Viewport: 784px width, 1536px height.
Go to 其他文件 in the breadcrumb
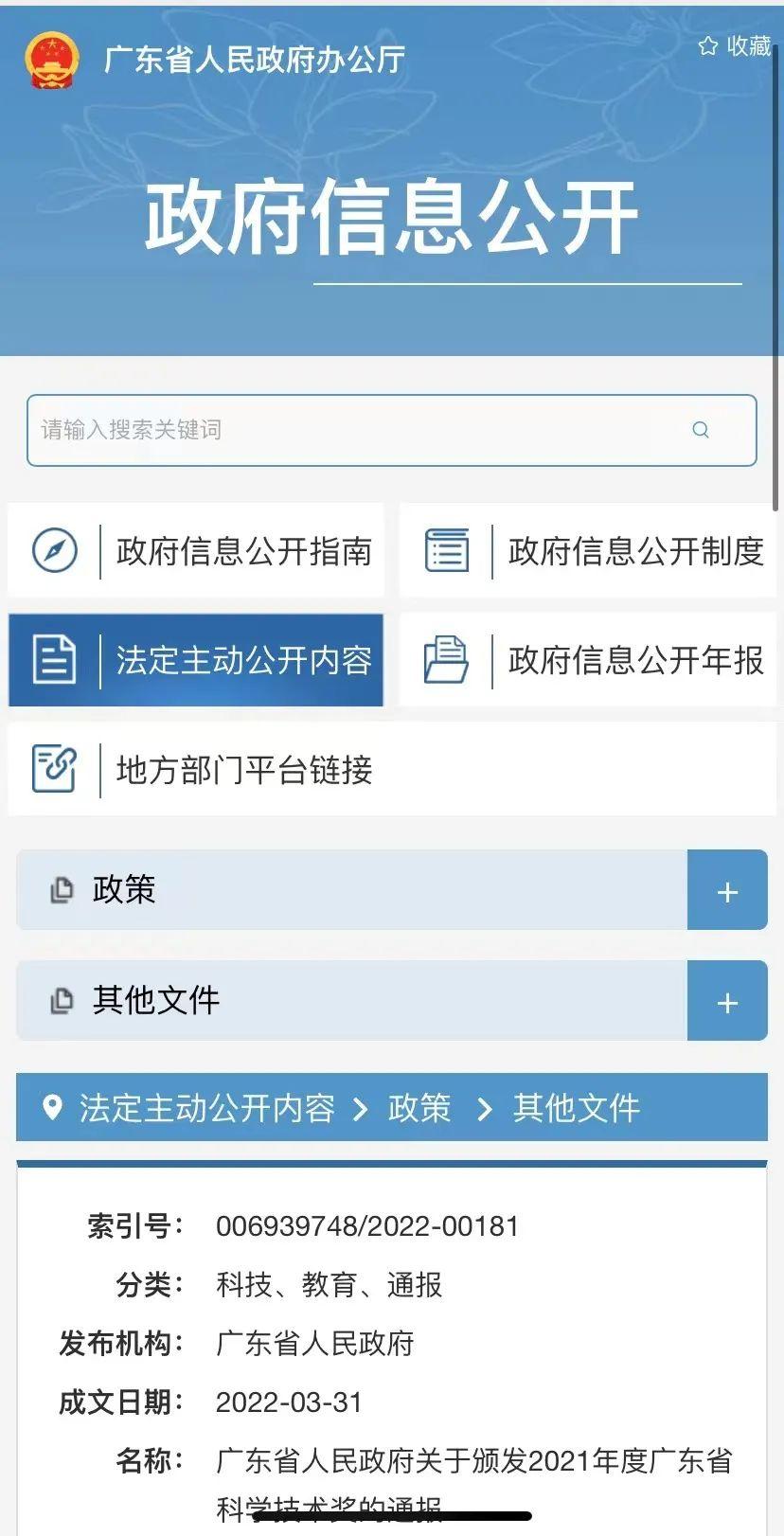tap(576, 1108)
